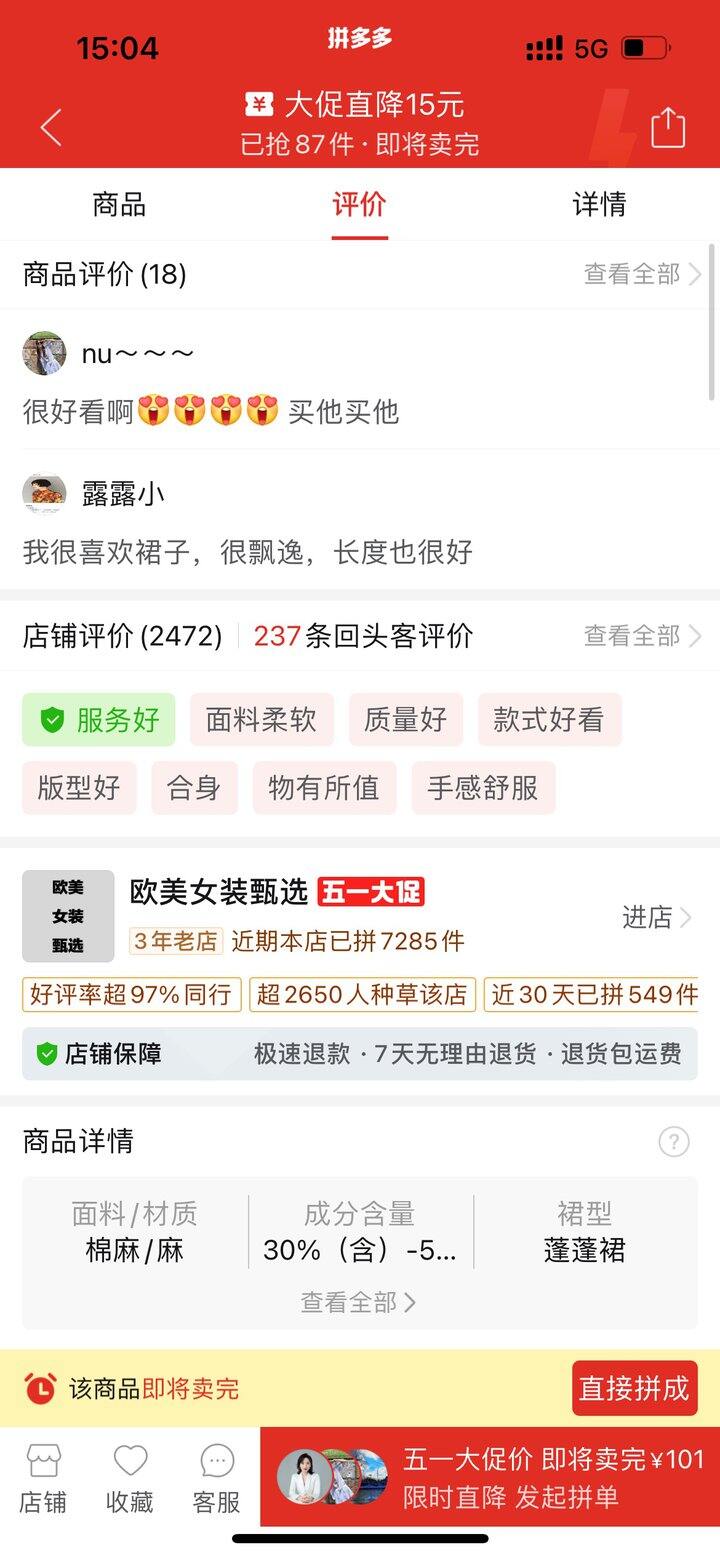Go back using the top-left arrow
This screenshot has width=720, height=1558.
pos(51,127)
